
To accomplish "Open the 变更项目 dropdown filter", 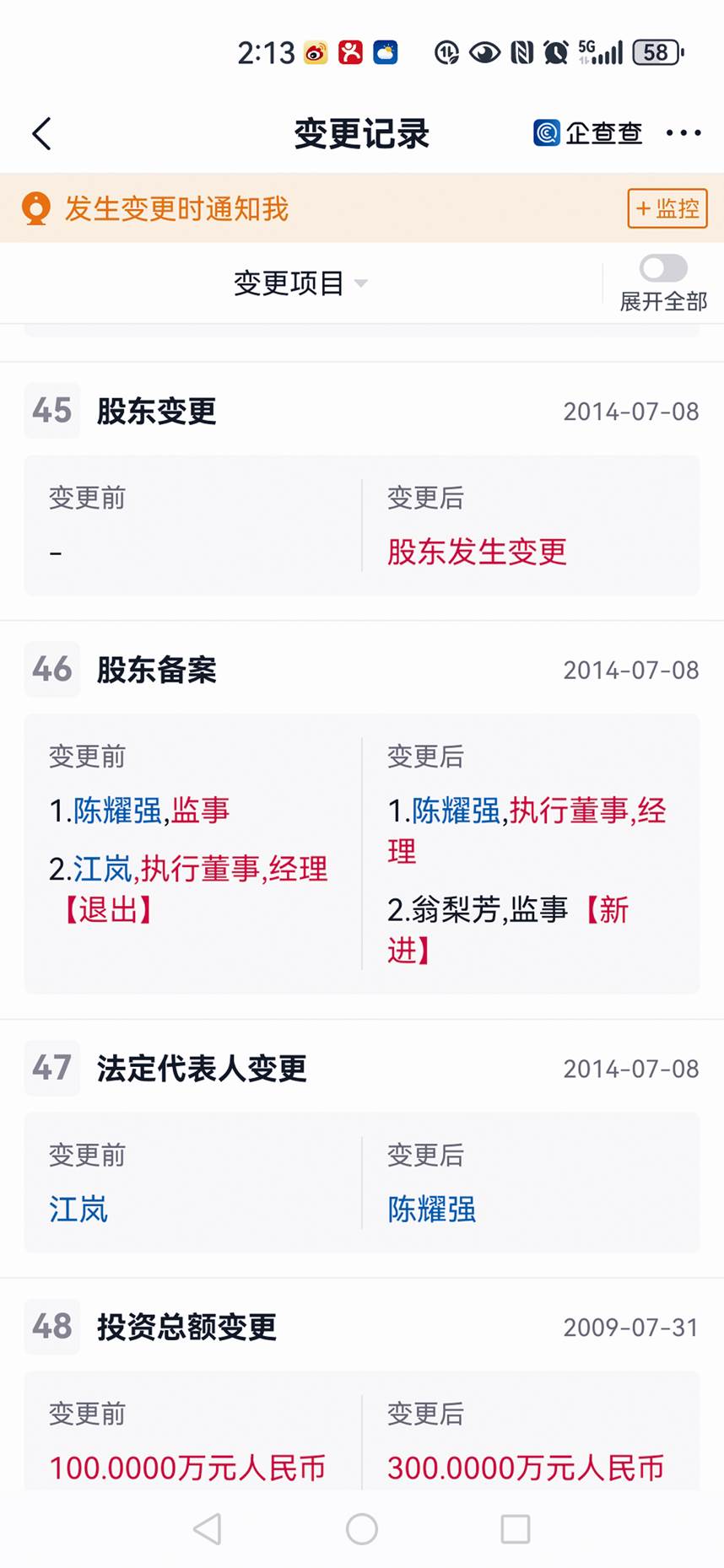I will click(300, 283).
